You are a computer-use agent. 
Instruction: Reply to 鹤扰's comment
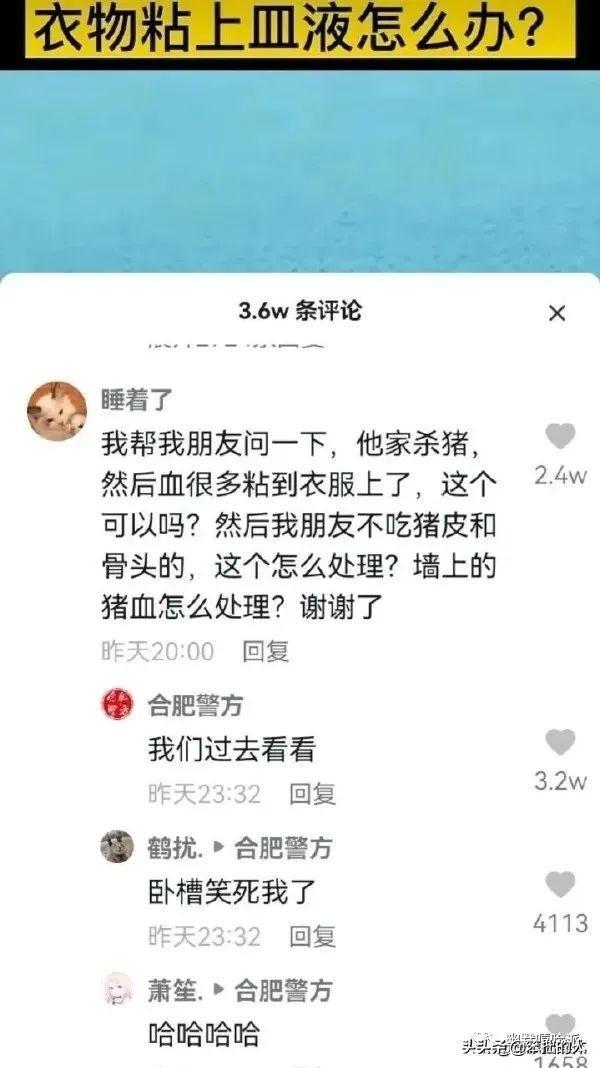pyautogui.click(x=312, y=937)
